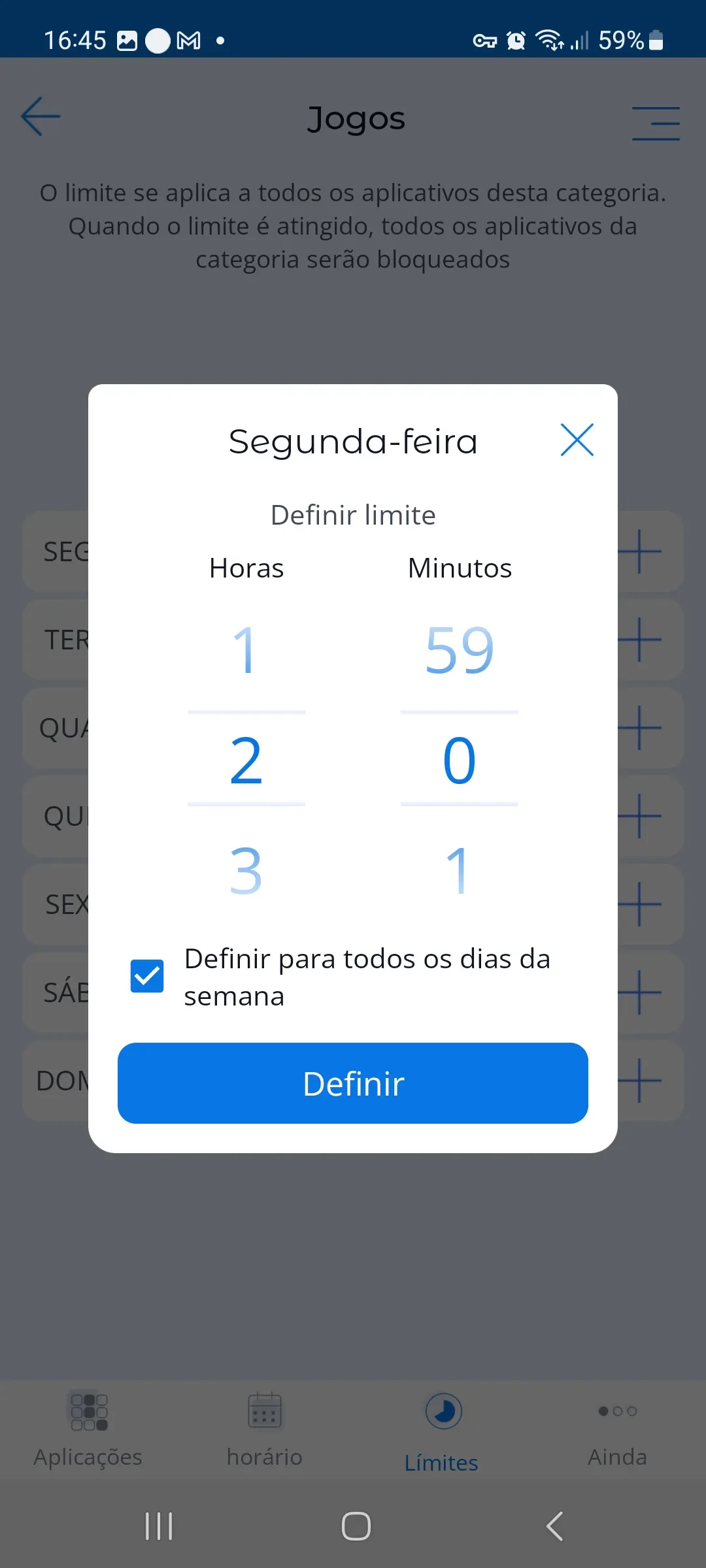The image size is (706, 1568).
Task: Close the Segunda-feira dialog
Action: (x=577, y=440)
